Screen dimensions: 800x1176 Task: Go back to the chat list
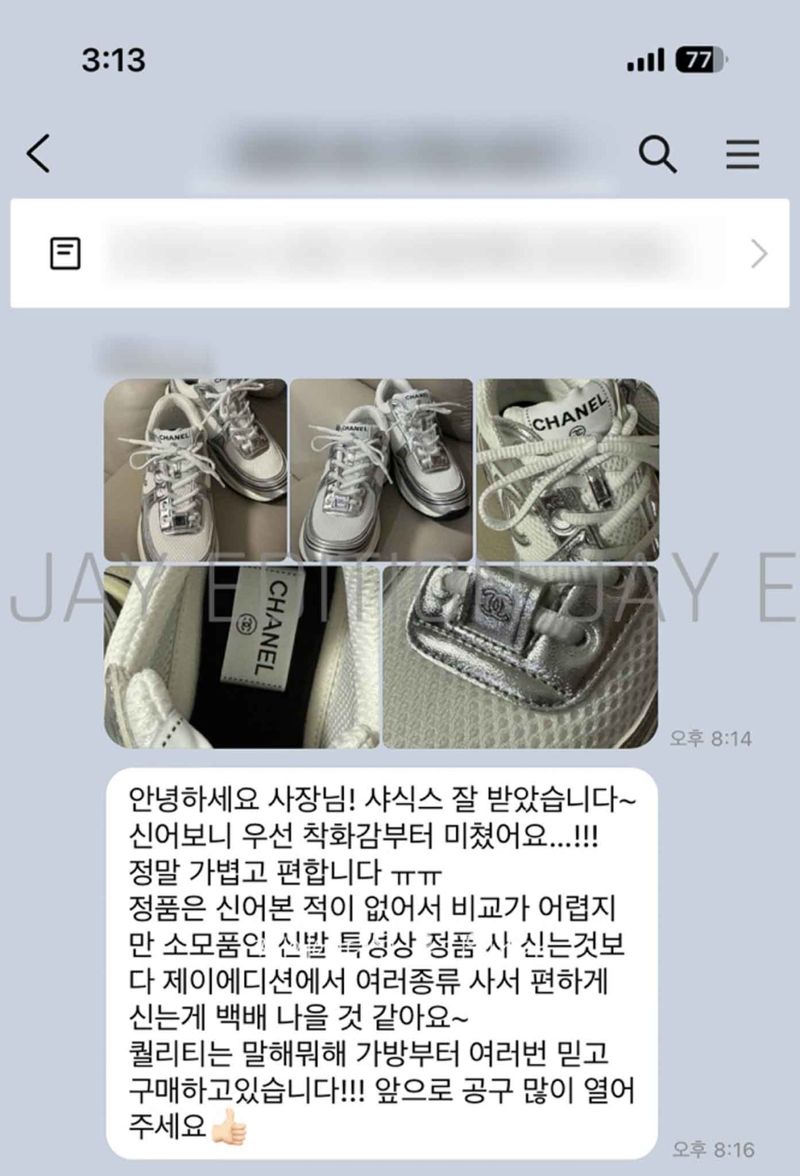click(x=39, y=154)
